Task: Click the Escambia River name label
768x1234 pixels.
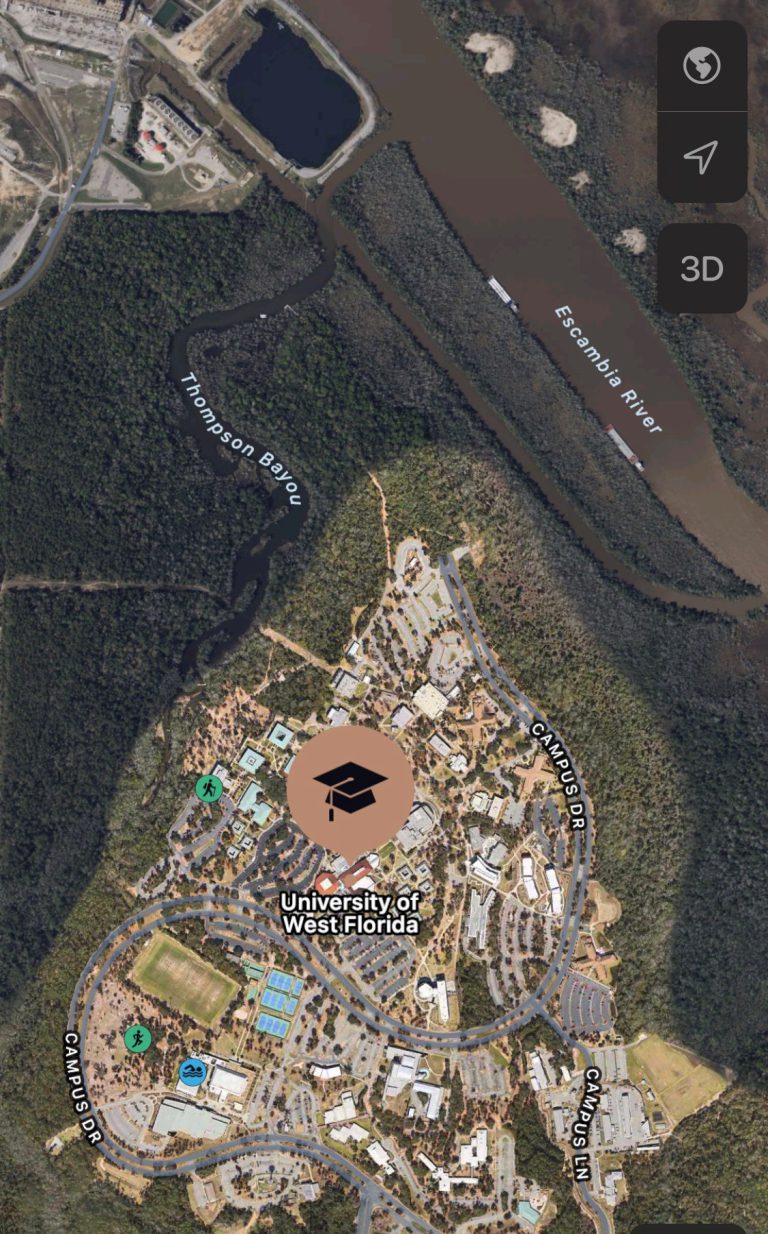Action: 605,370
